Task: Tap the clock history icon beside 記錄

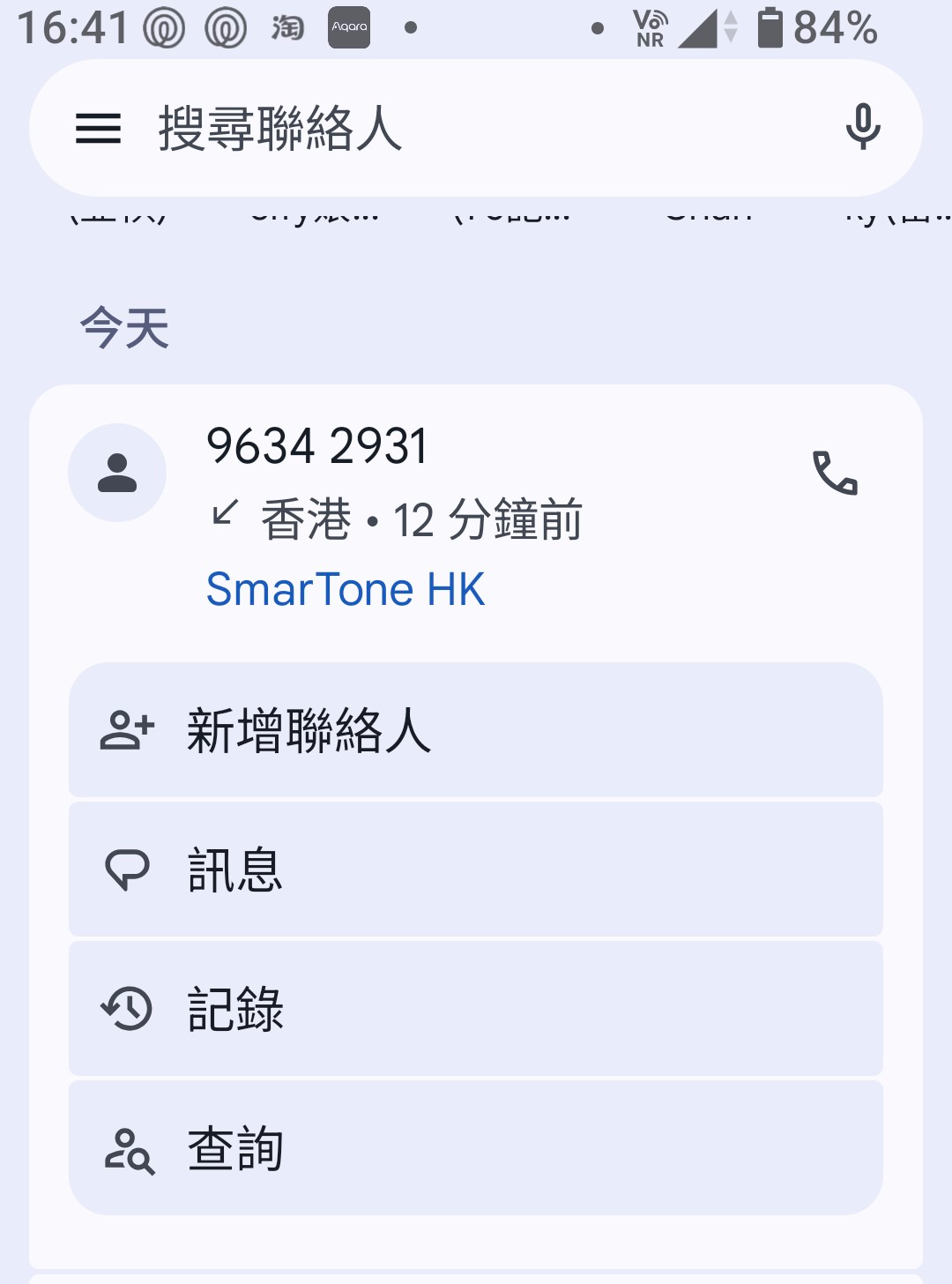Action: click(128, 1008)
